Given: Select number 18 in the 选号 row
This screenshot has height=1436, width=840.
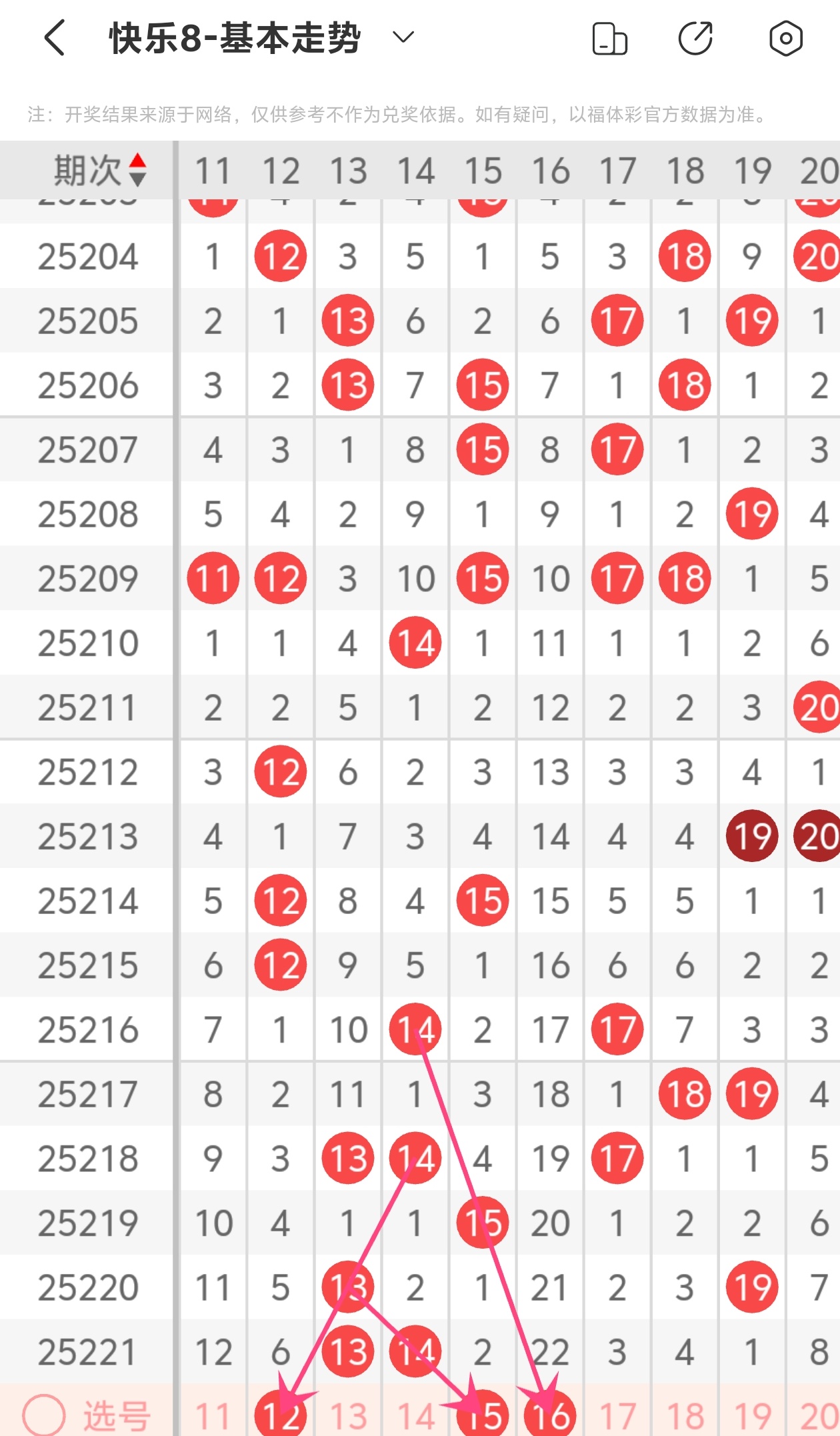Looking at the screenshot, I should (x=685, y=1415).
